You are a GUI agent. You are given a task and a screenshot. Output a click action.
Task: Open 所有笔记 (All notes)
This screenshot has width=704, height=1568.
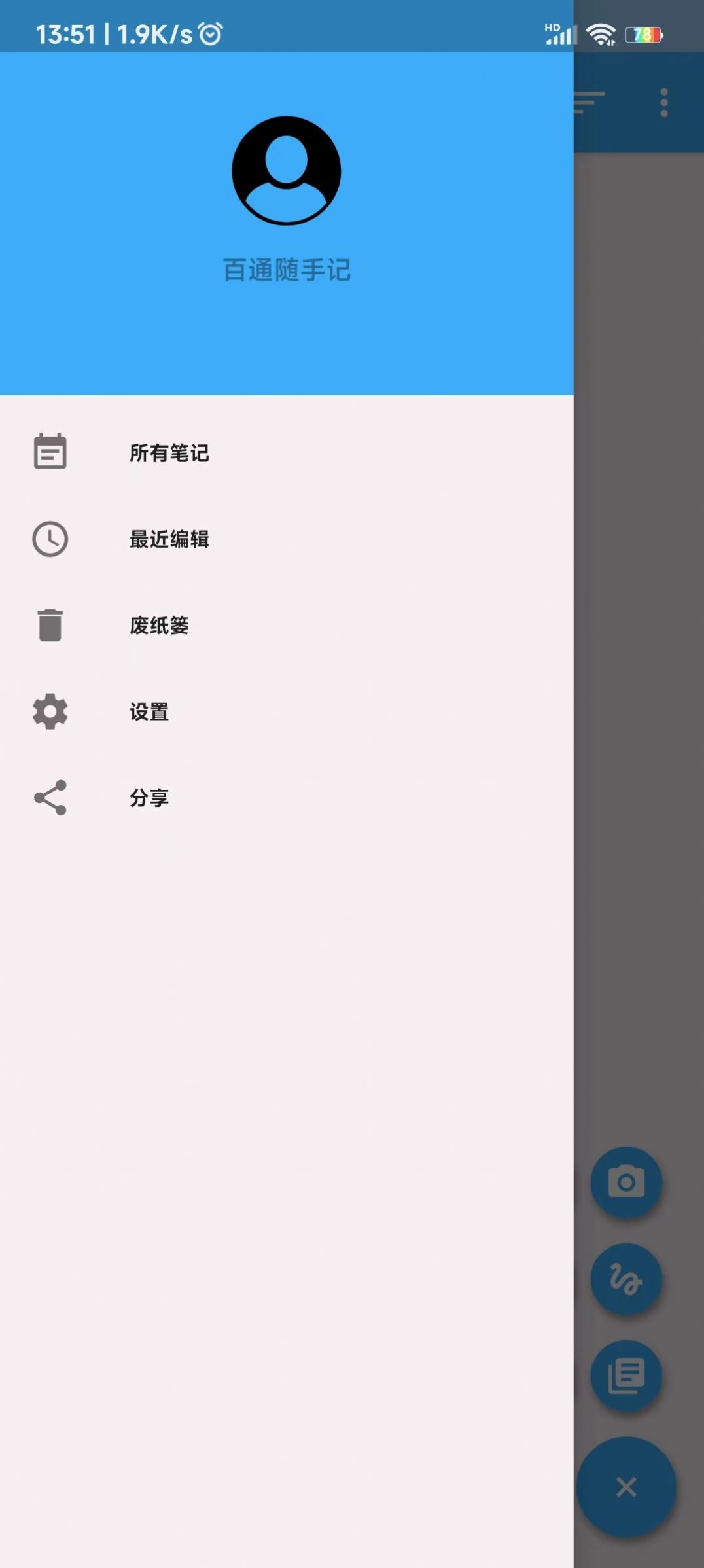click(x=169, y=453)
